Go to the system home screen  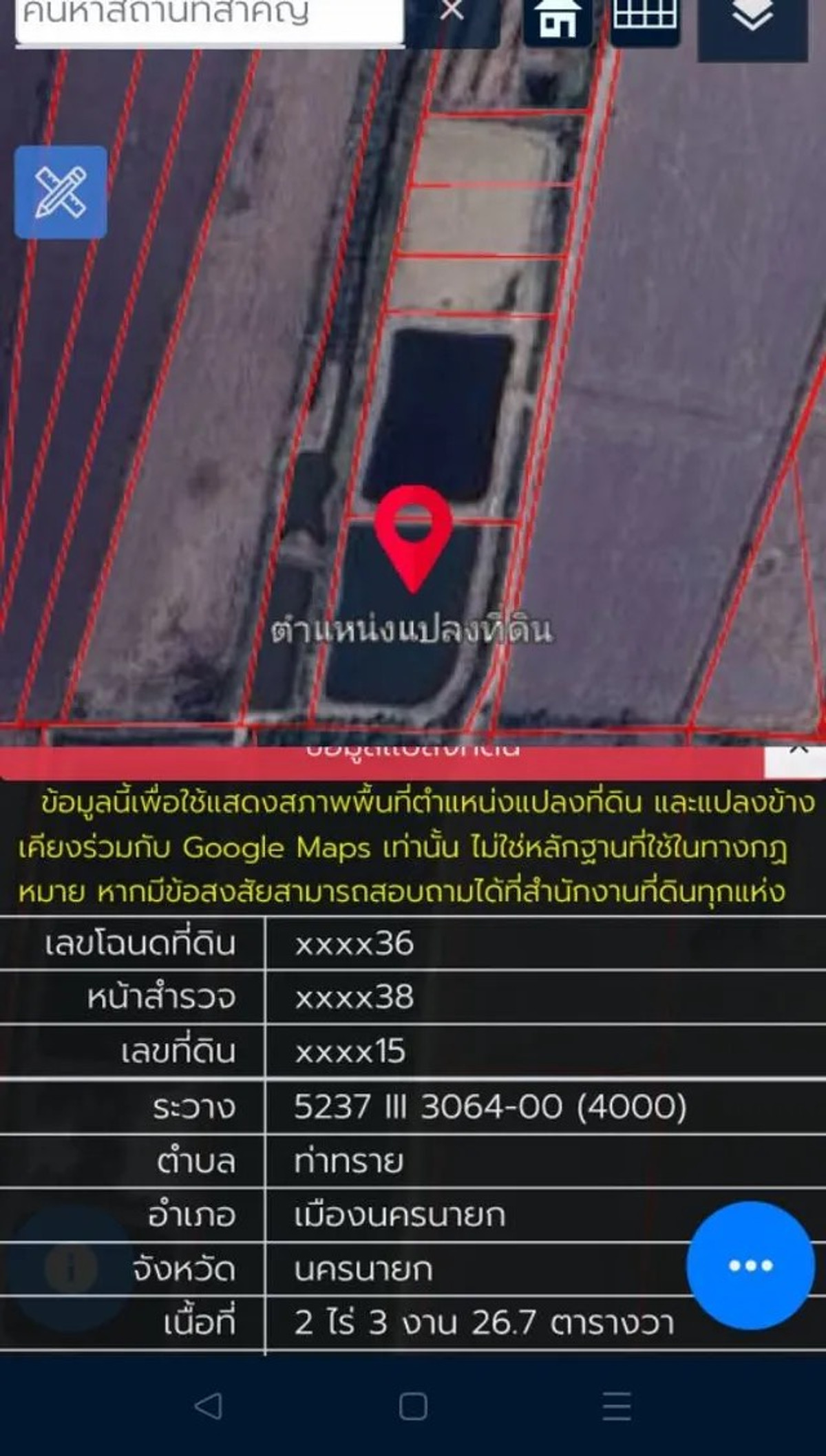point(413,1406)
